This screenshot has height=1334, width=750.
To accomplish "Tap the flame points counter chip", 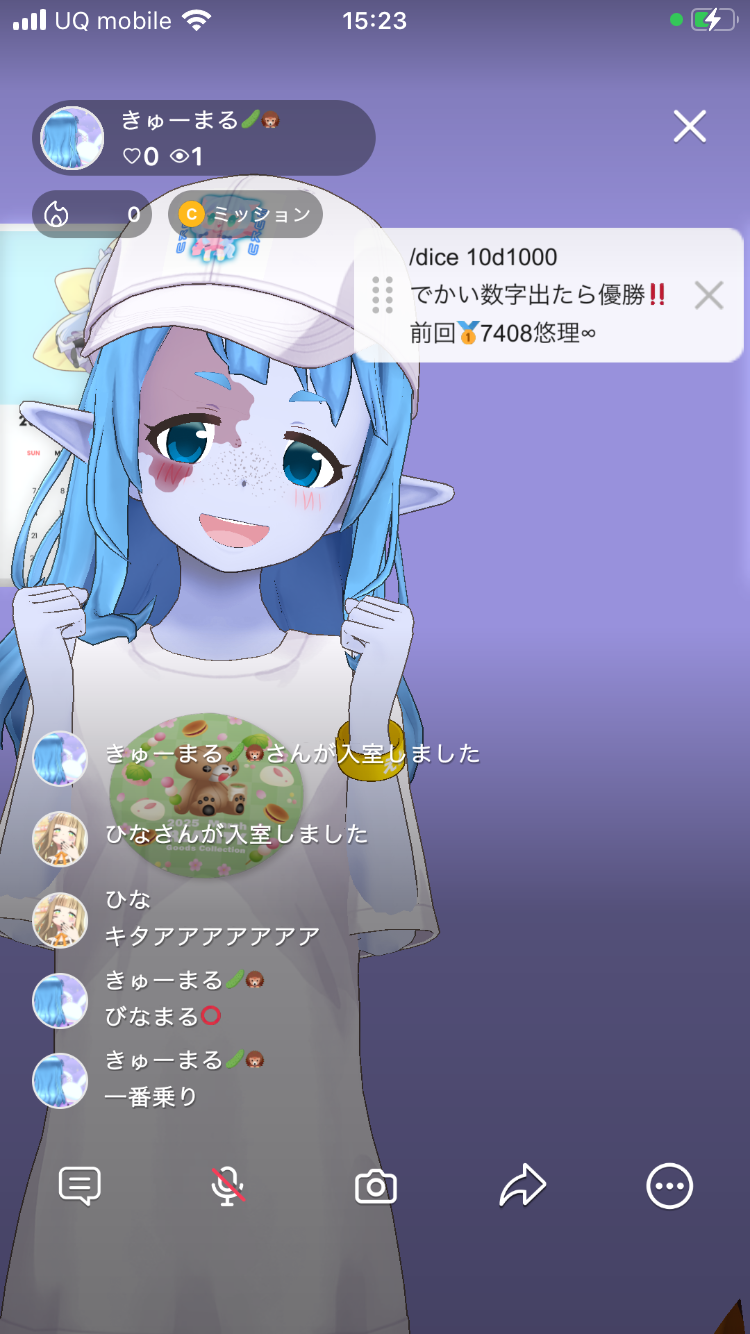I will 92,214.
